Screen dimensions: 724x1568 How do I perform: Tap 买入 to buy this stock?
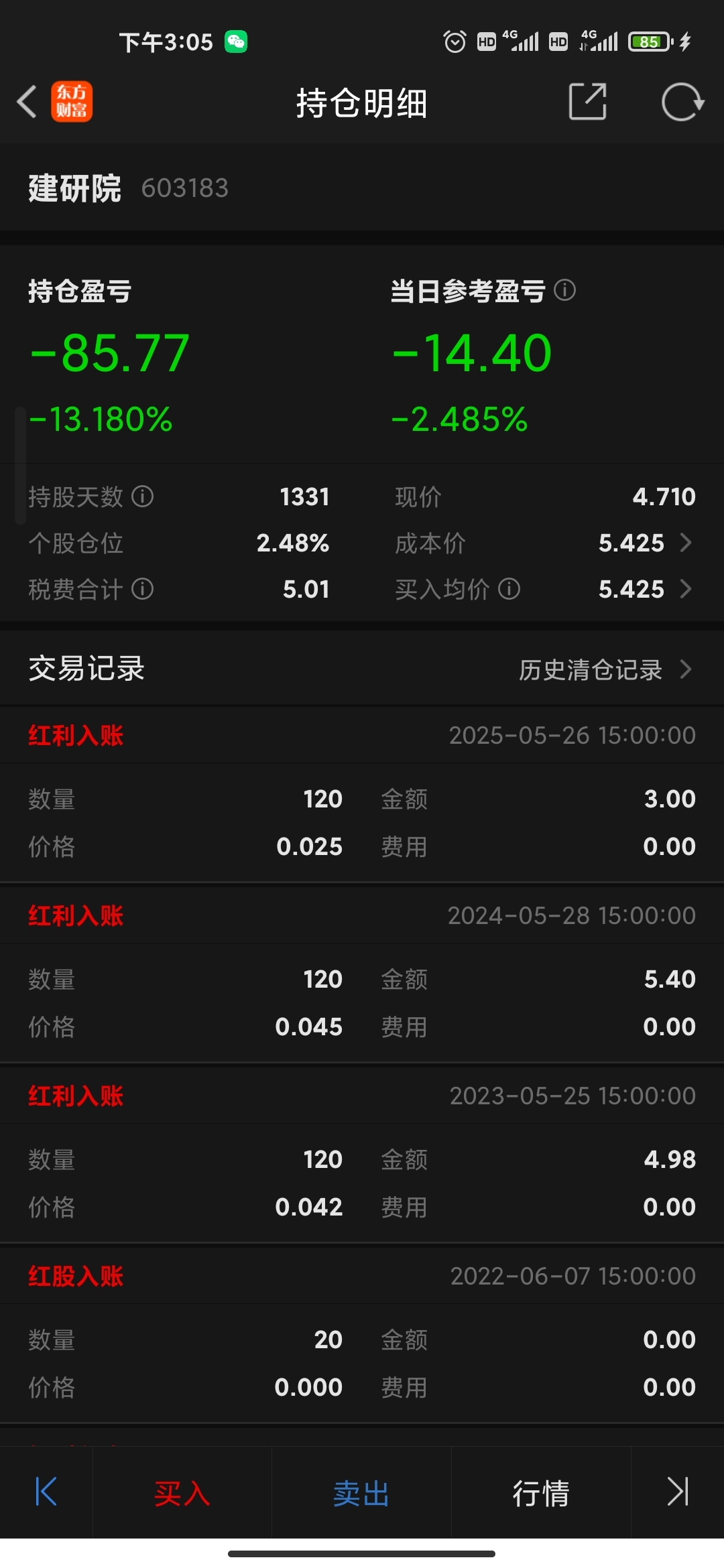pyautogui.click(x=182, y=1493)
